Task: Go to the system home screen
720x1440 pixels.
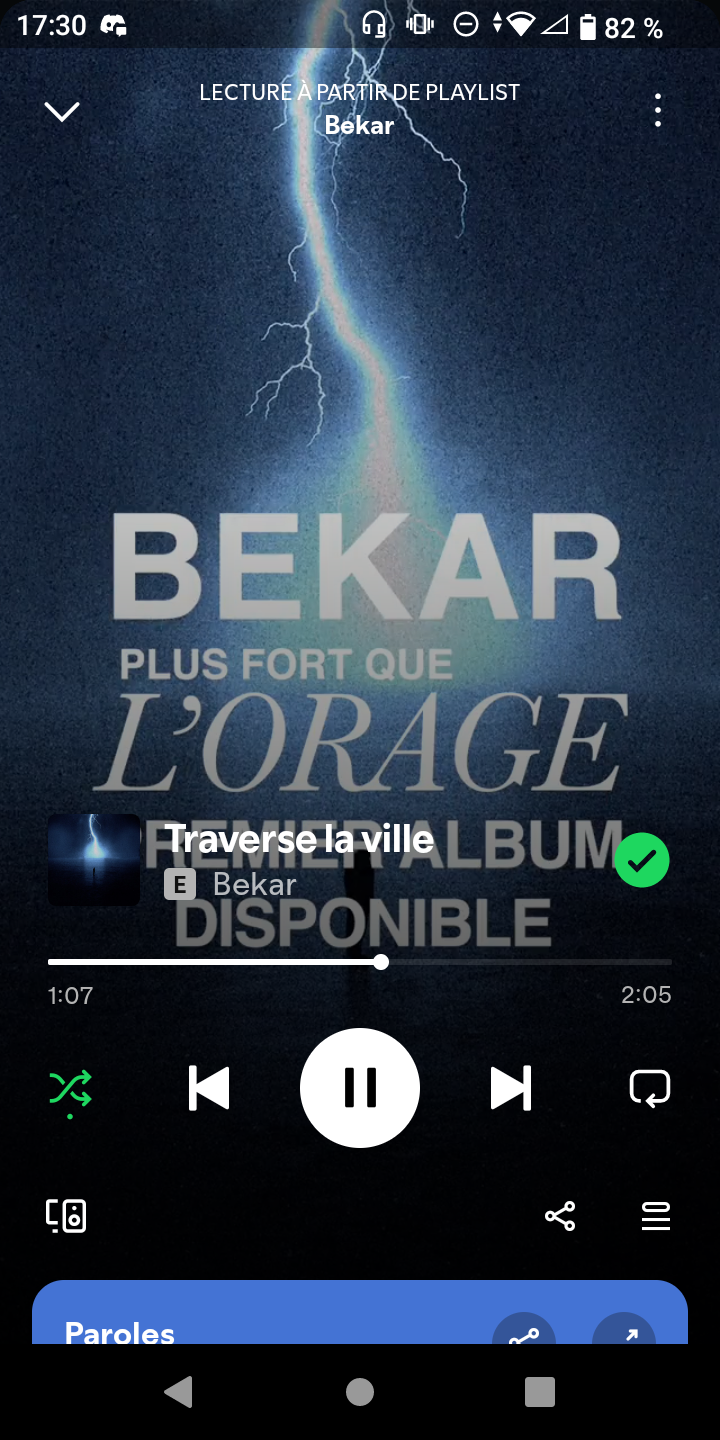Action: 360,1391
